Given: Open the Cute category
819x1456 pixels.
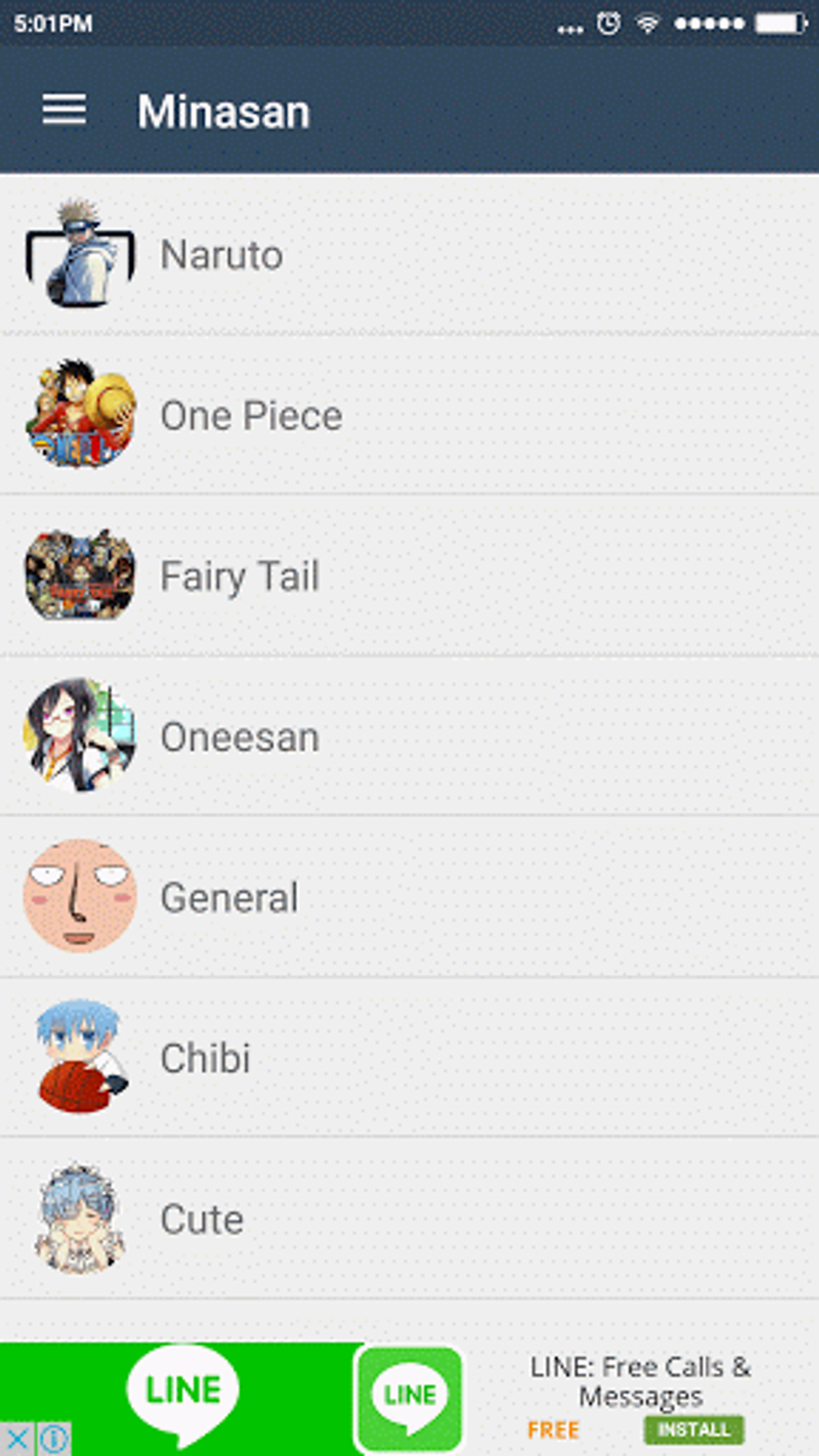Looking at the screenshot, I should coord(409,1219).
